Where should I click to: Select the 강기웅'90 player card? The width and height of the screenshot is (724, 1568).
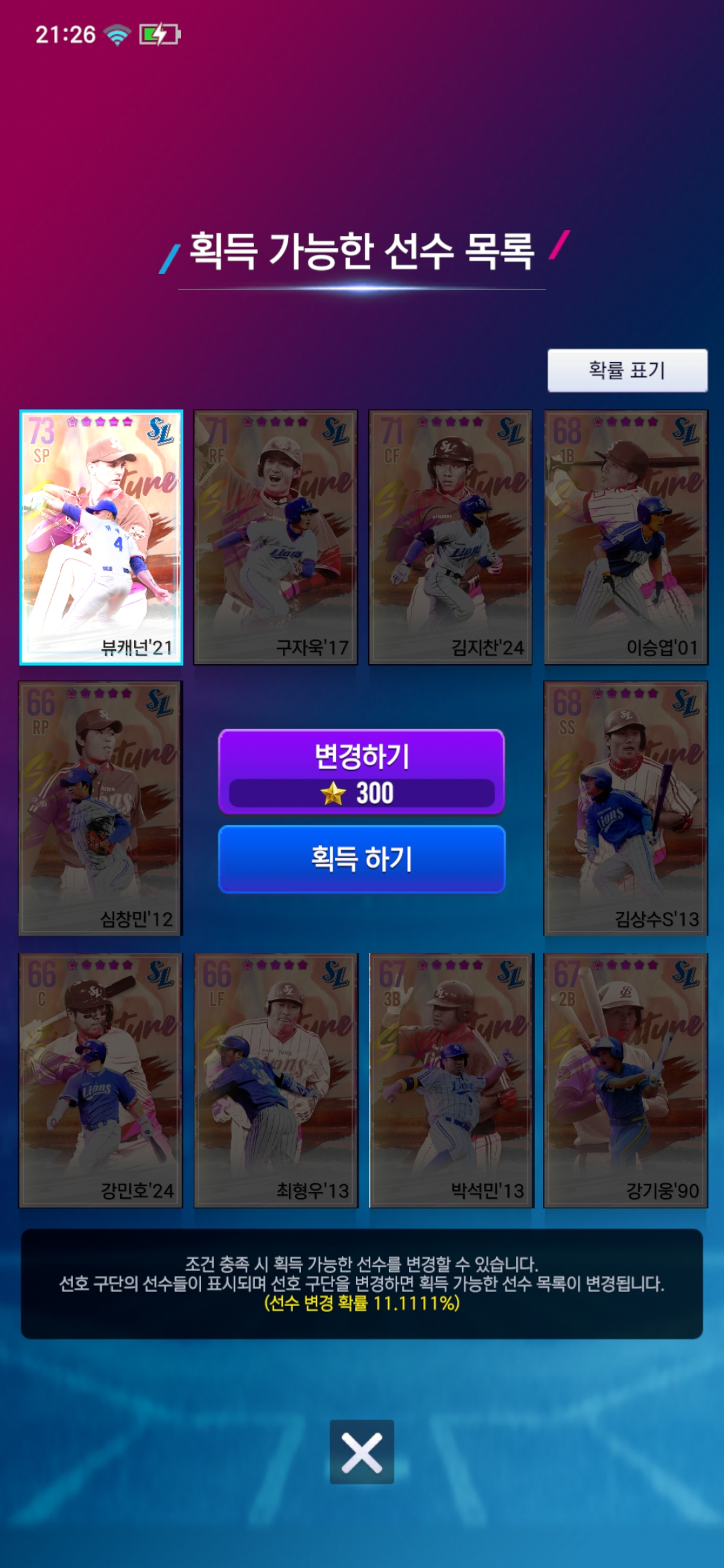tap(625, 1080)
